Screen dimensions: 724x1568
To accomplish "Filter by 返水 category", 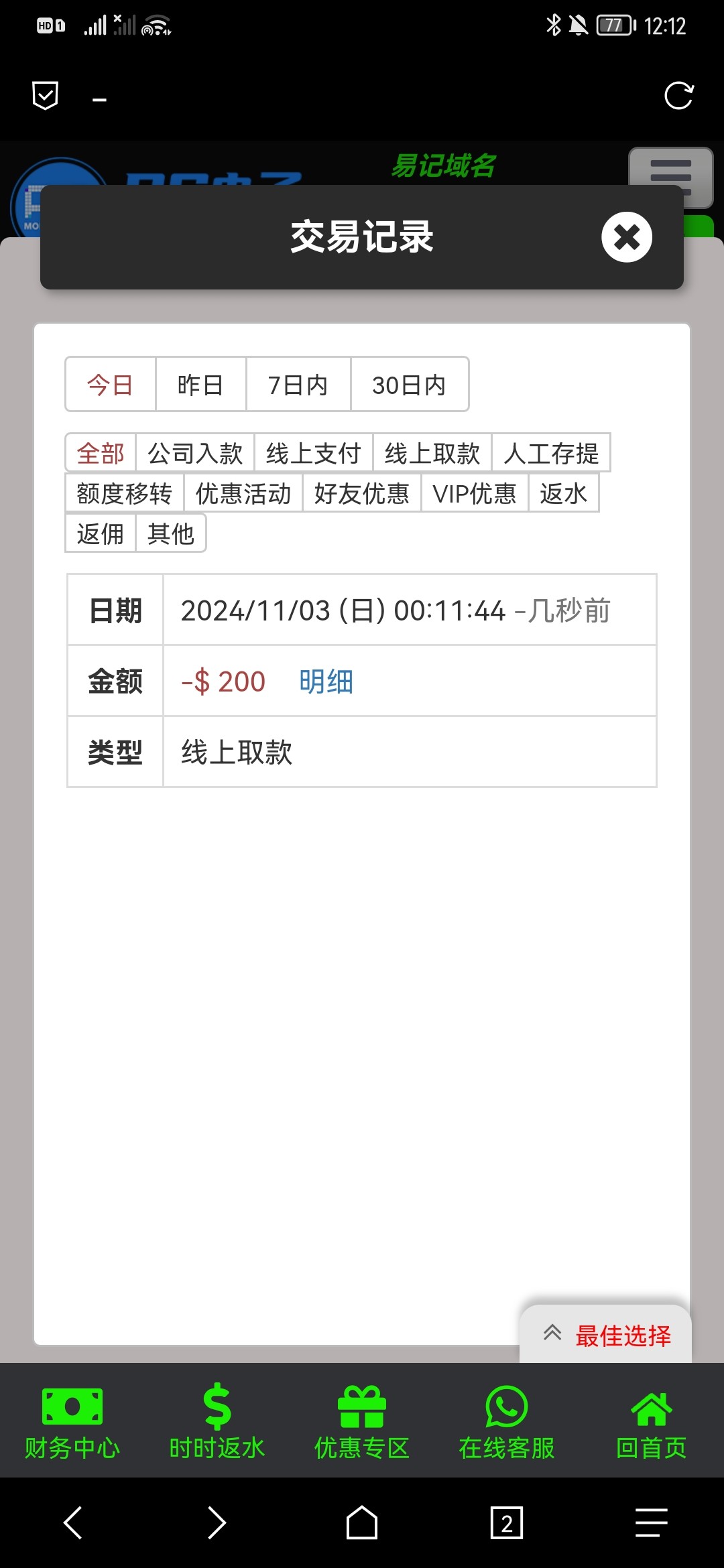I will point(563,494).
